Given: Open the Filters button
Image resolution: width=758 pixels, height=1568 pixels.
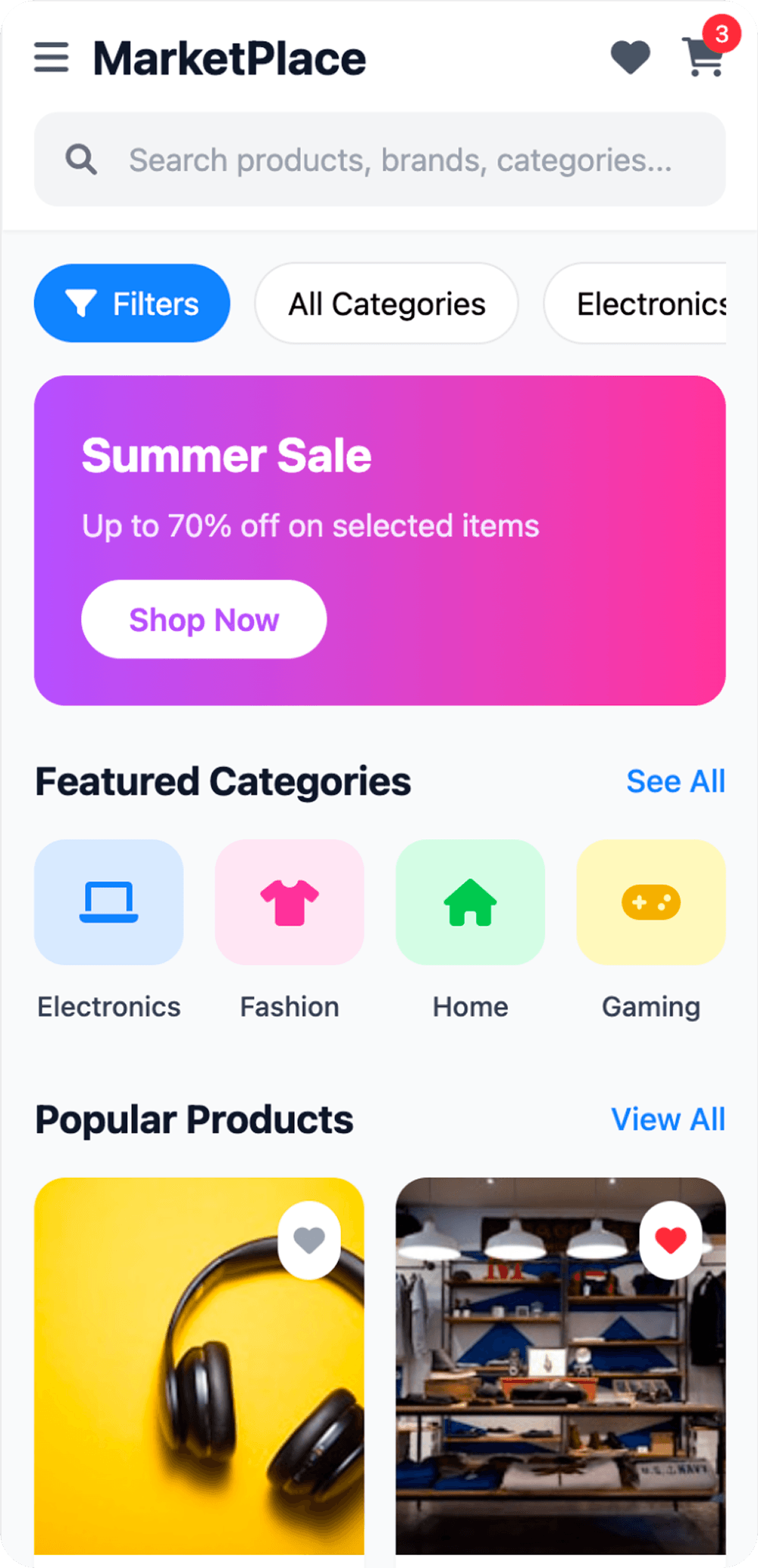Looking at the screenshot, I should coord(132,303).
